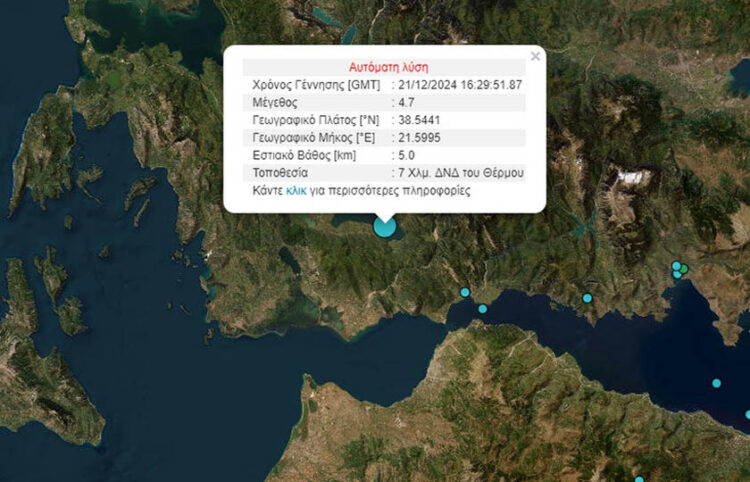Tap the κλικ link for more information
Image resolution: width=750 pixels, height=482 pixels.
point(296,190)
